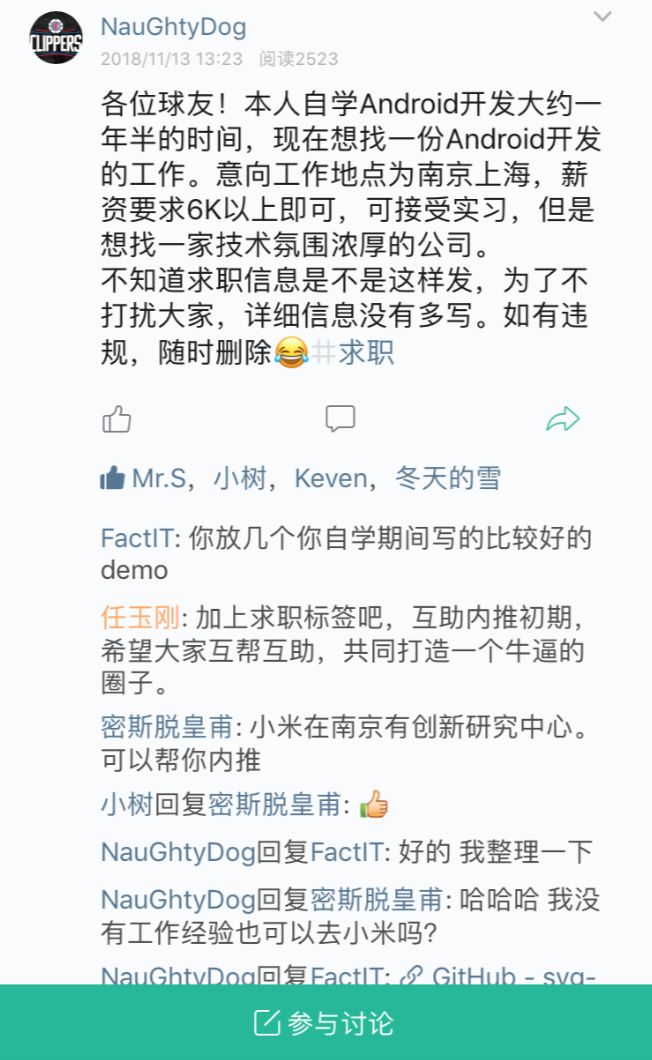View Mr.S in the likes list

pyautogui.click(x=159, y=479)
